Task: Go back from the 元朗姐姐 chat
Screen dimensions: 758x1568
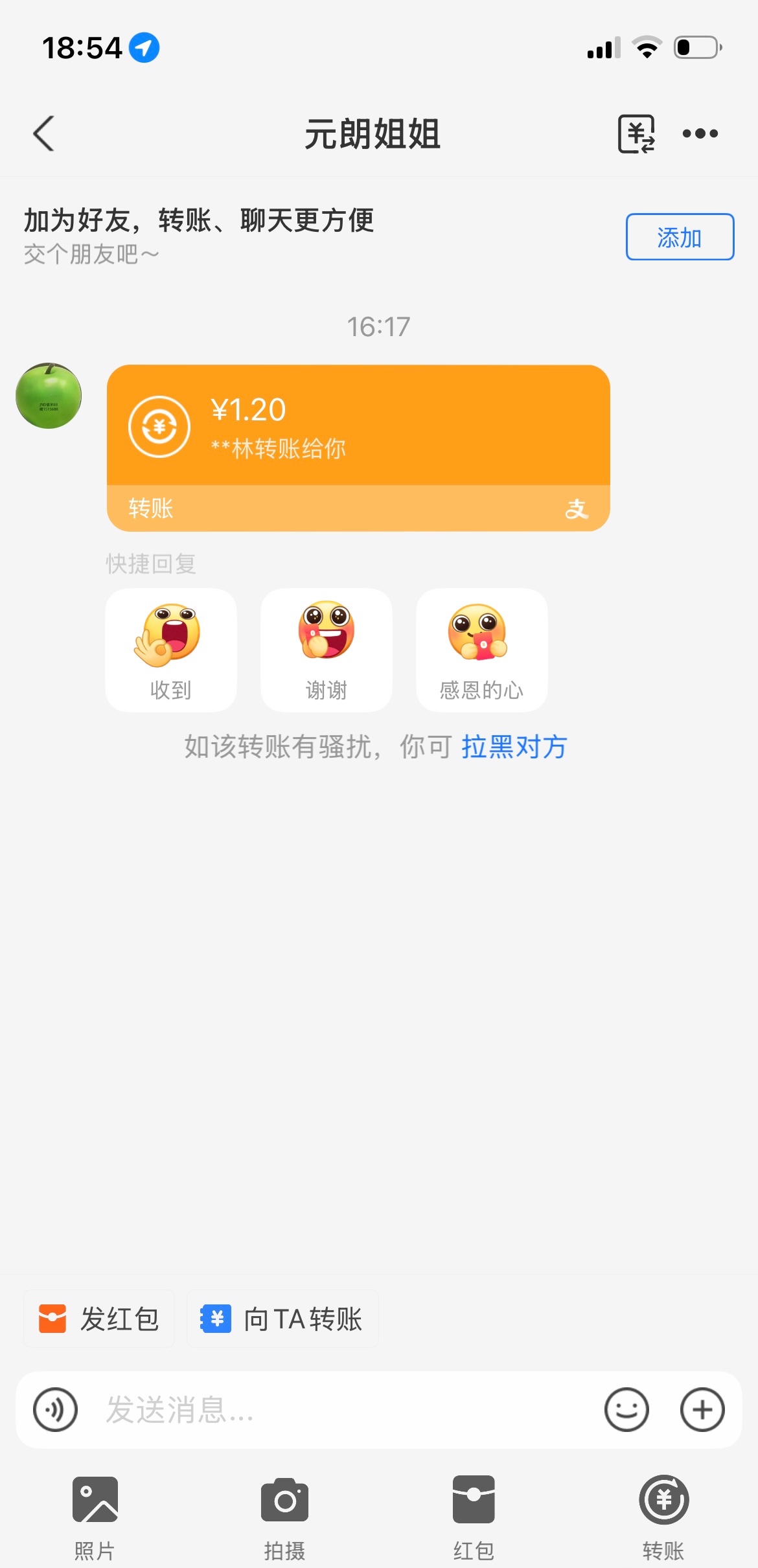Action: tap(44, 134)
